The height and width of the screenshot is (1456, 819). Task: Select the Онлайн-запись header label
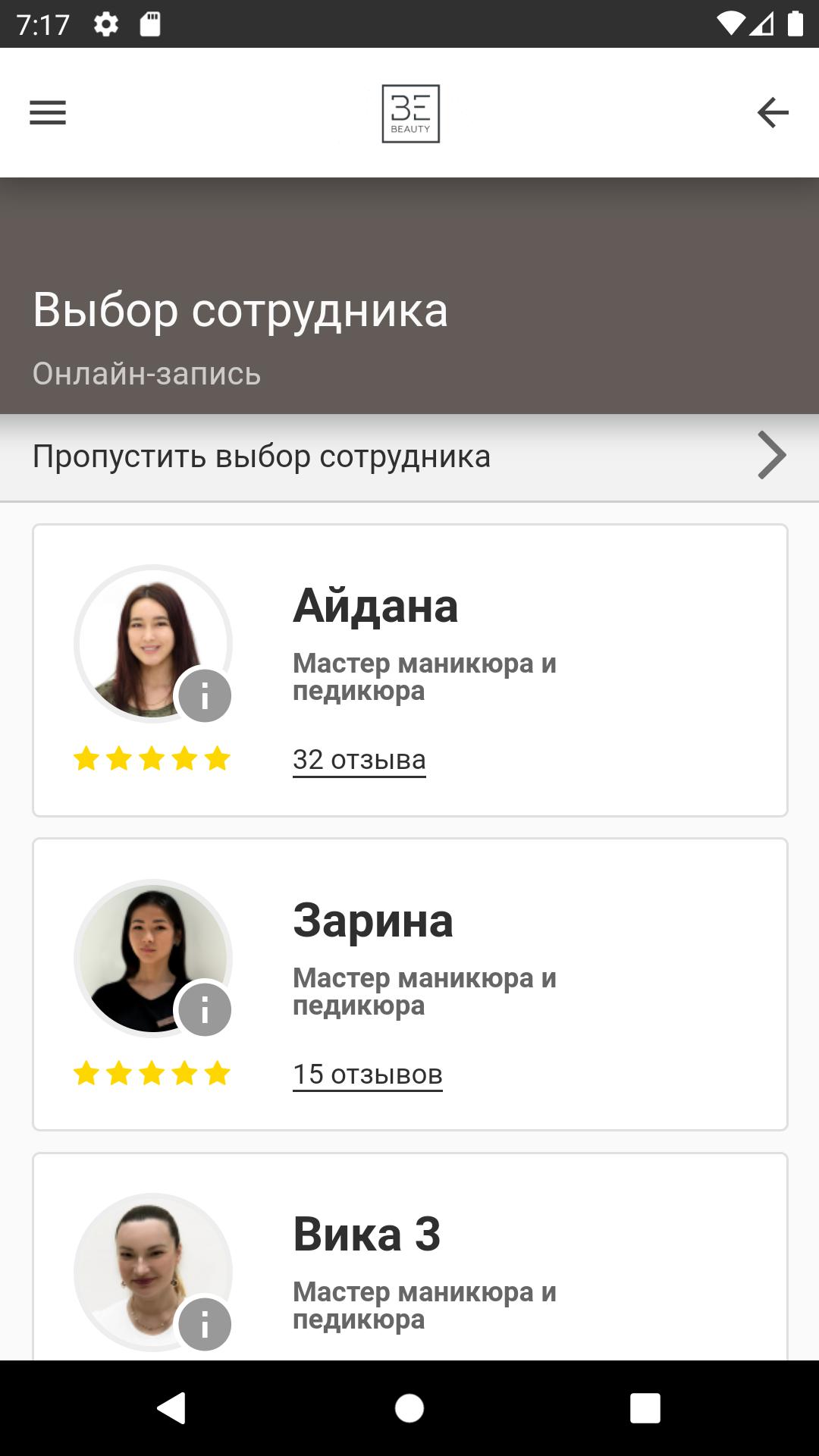[146, 372]
